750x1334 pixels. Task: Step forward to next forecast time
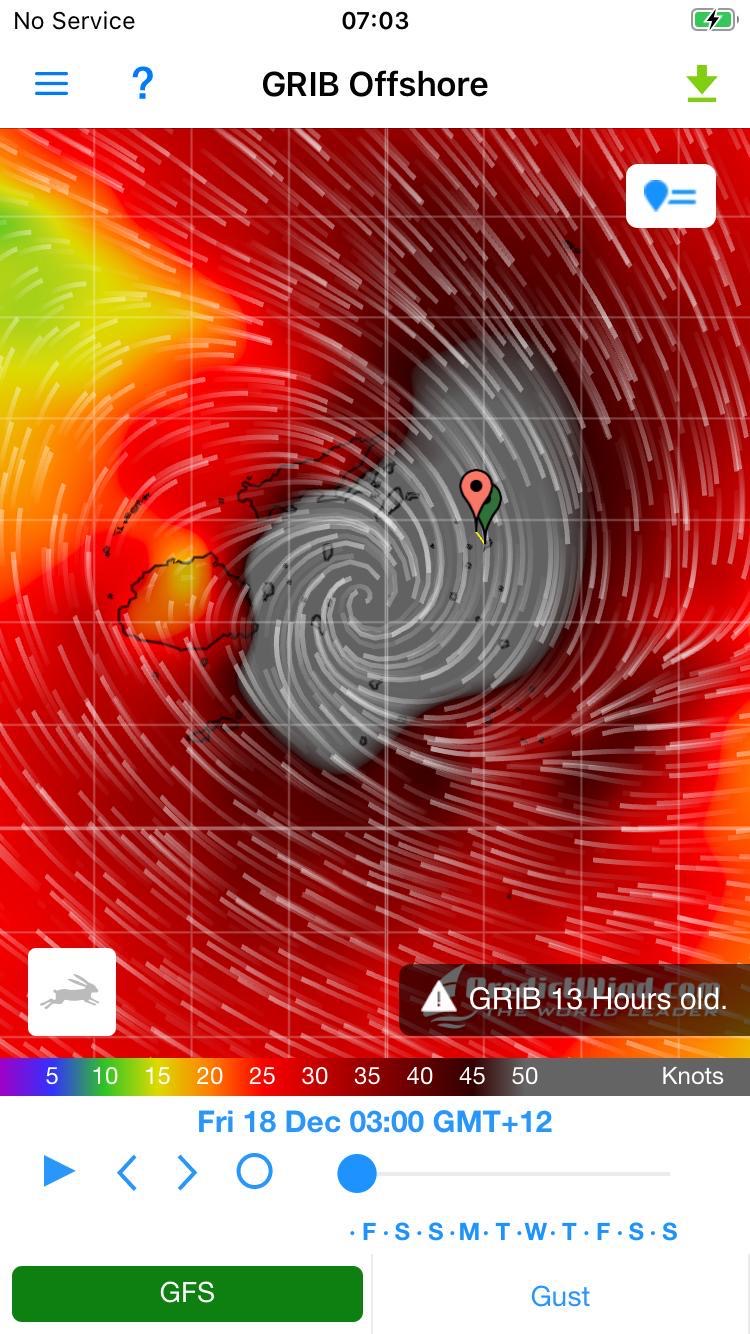(x=187, y=1172)
